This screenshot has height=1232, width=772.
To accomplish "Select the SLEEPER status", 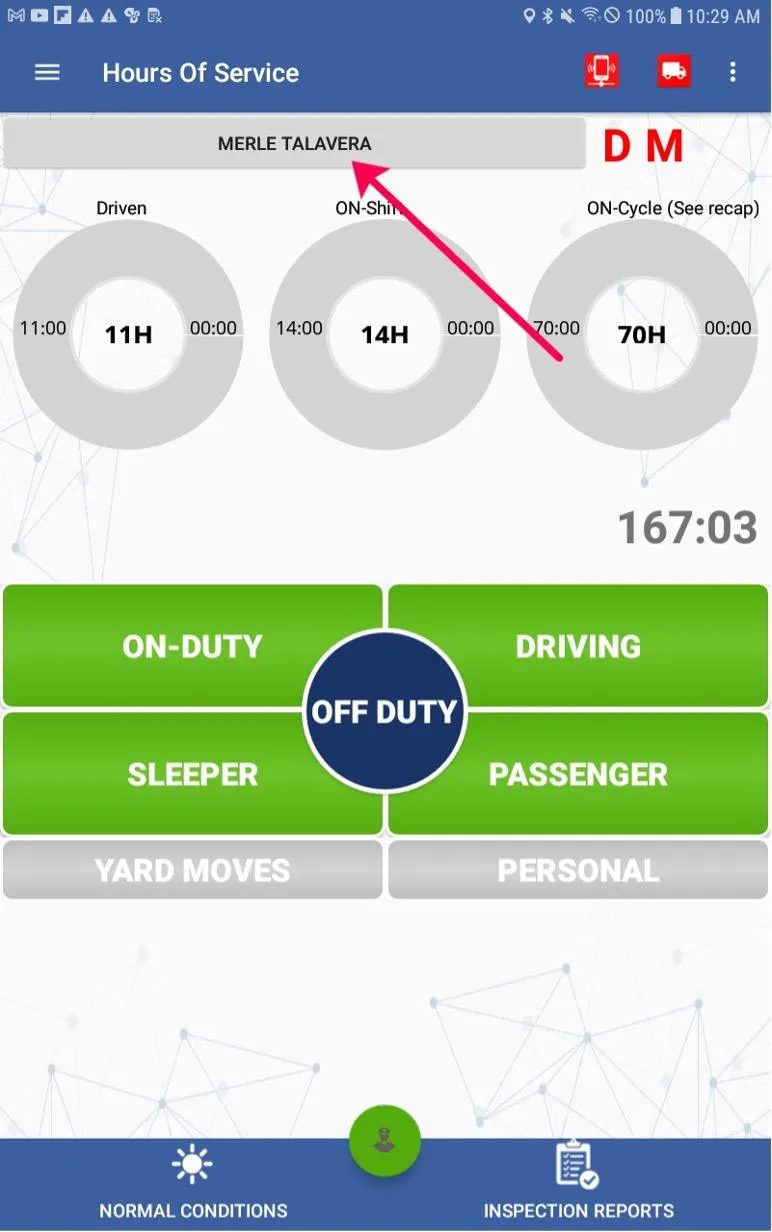I will pyautogui.click(x=170, y=774).
